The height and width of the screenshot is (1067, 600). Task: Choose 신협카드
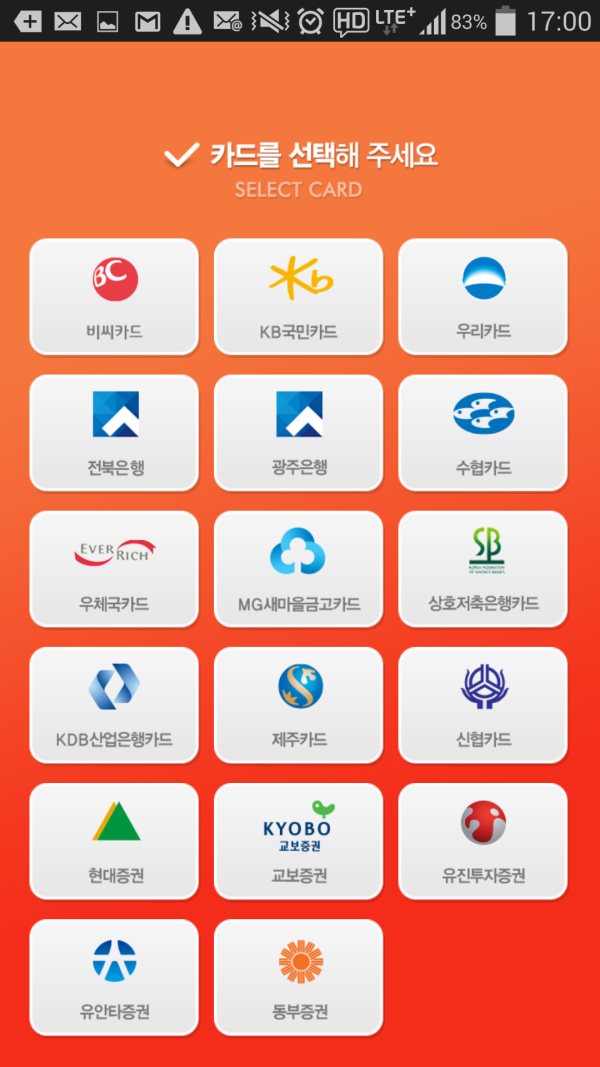point(483,704)
